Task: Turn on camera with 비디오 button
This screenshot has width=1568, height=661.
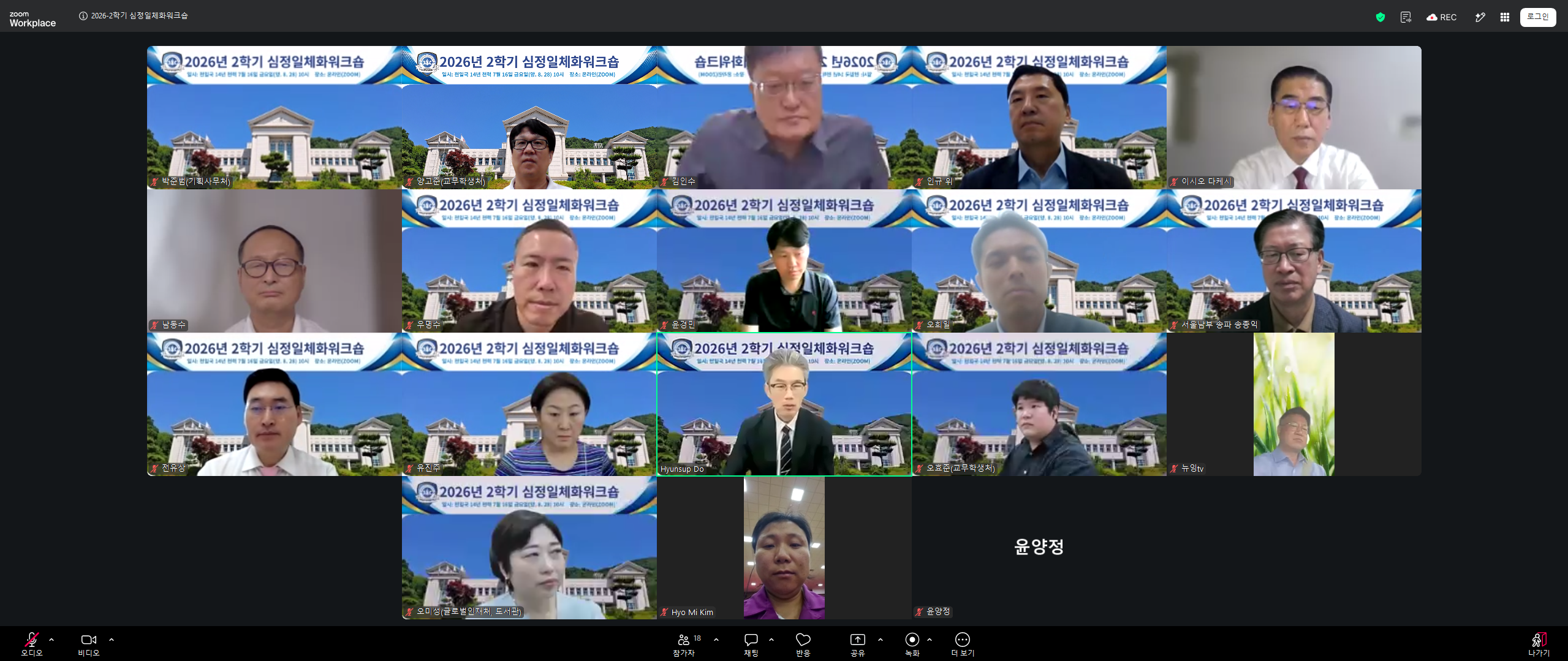Action: [x=89, y=644]
